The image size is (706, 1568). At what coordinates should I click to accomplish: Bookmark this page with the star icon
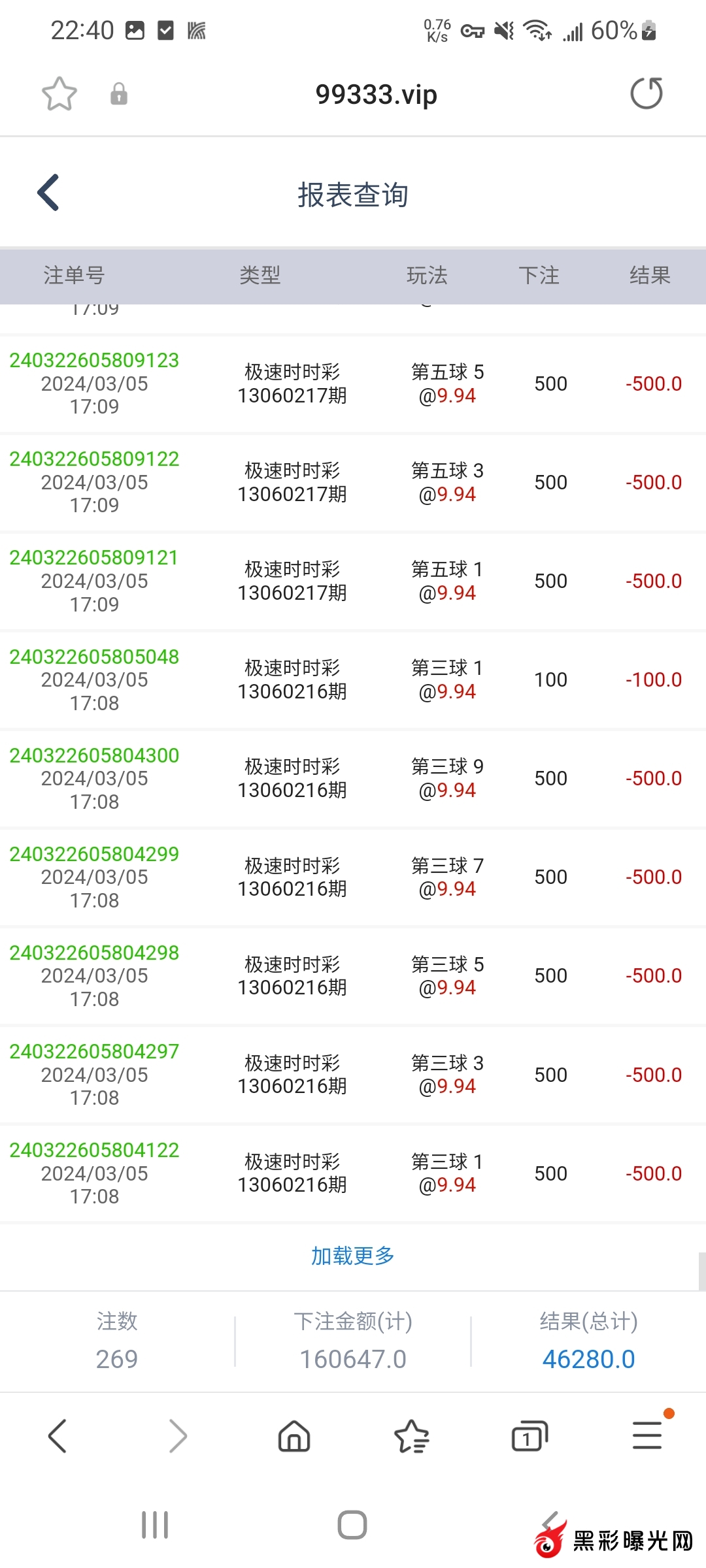59,94
